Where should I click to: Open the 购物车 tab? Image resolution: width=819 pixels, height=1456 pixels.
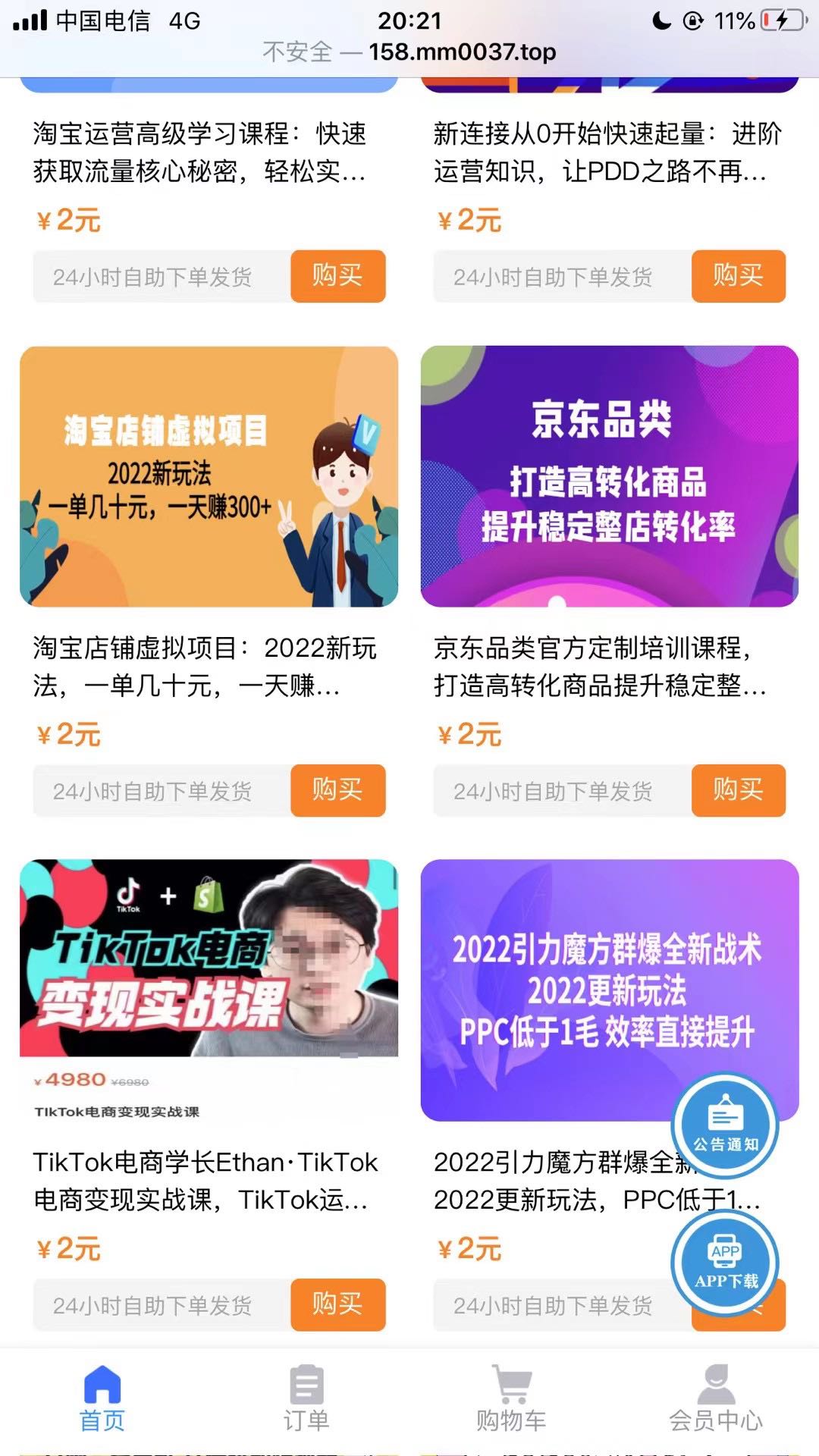(x=511, y=1399)
